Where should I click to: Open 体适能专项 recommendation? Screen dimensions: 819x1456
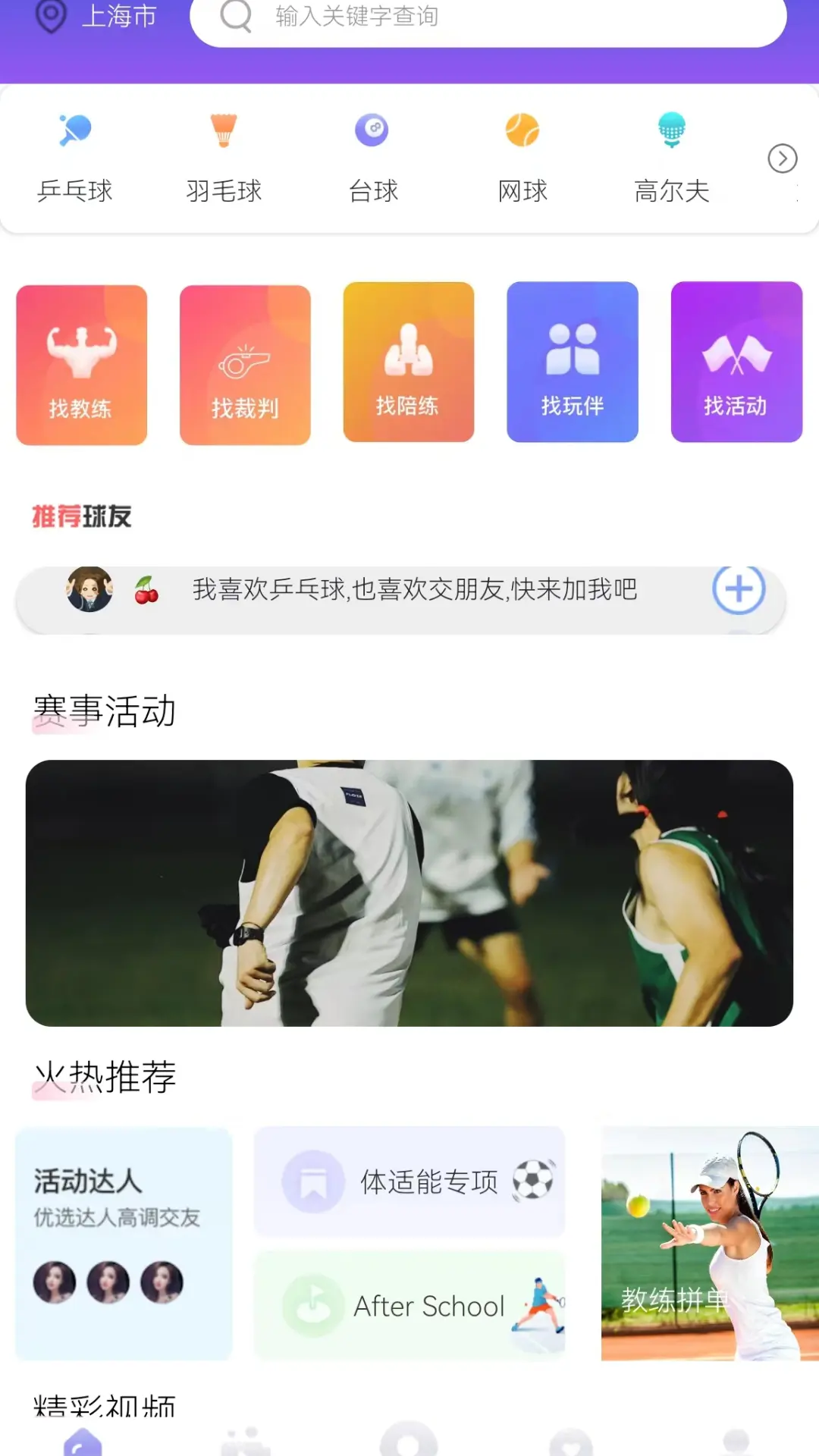[409, 1181]
